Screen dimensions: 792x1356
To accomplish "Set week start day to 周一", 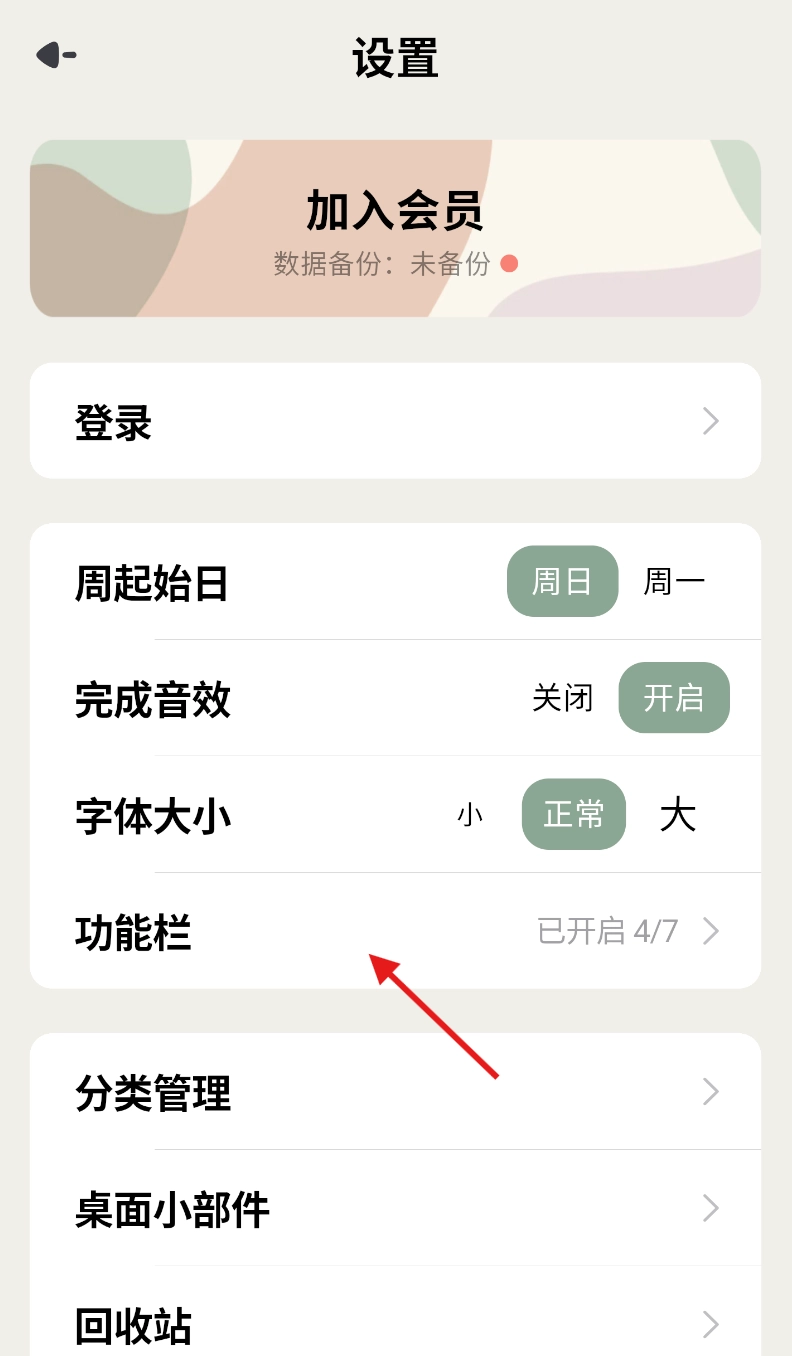I will point(674,581).
